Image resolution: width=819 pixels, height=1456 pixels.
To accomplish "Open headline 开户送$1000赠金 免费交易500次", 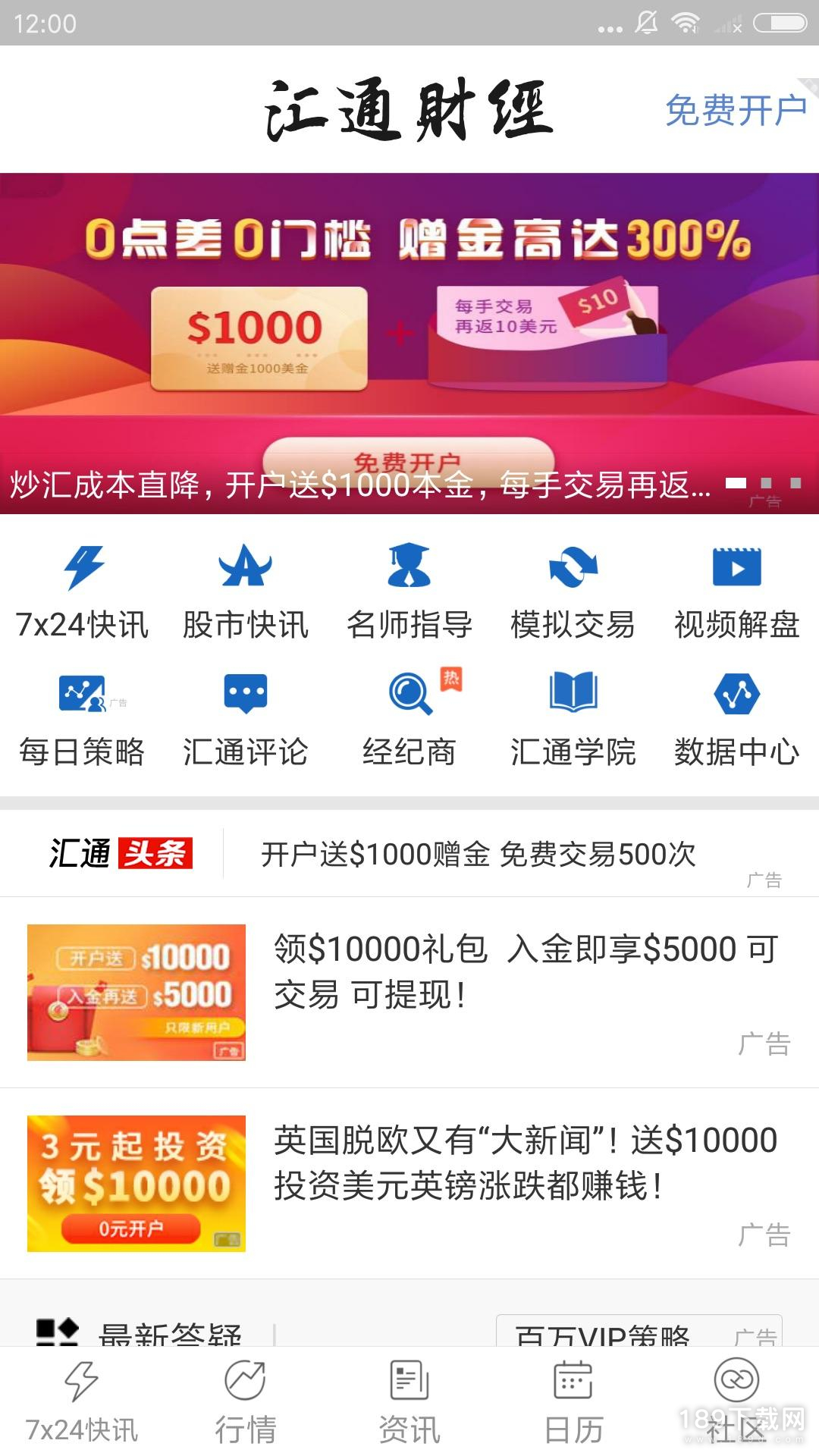I will (478, 855).
